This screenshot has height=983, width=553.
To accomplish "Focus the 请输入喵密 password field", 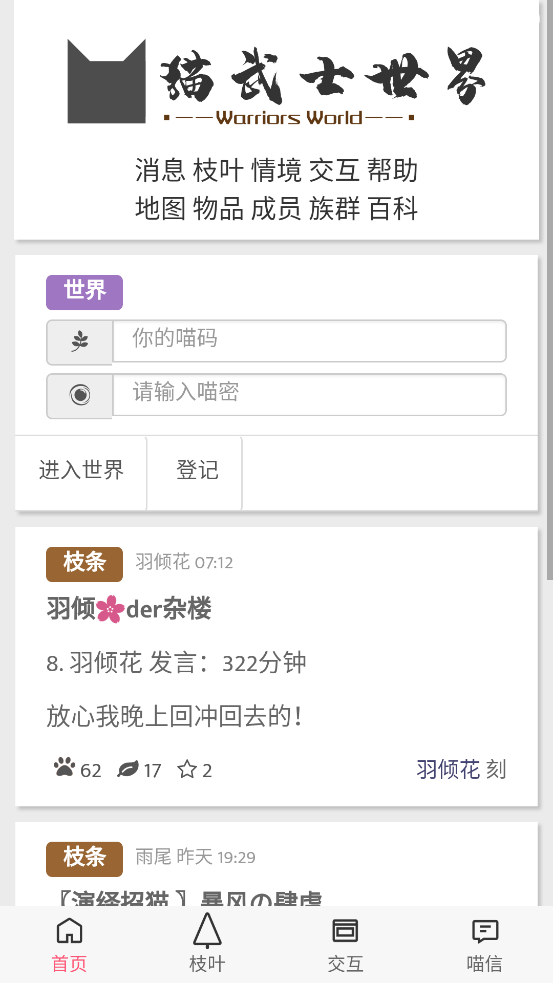I will (x=309, y=395).
